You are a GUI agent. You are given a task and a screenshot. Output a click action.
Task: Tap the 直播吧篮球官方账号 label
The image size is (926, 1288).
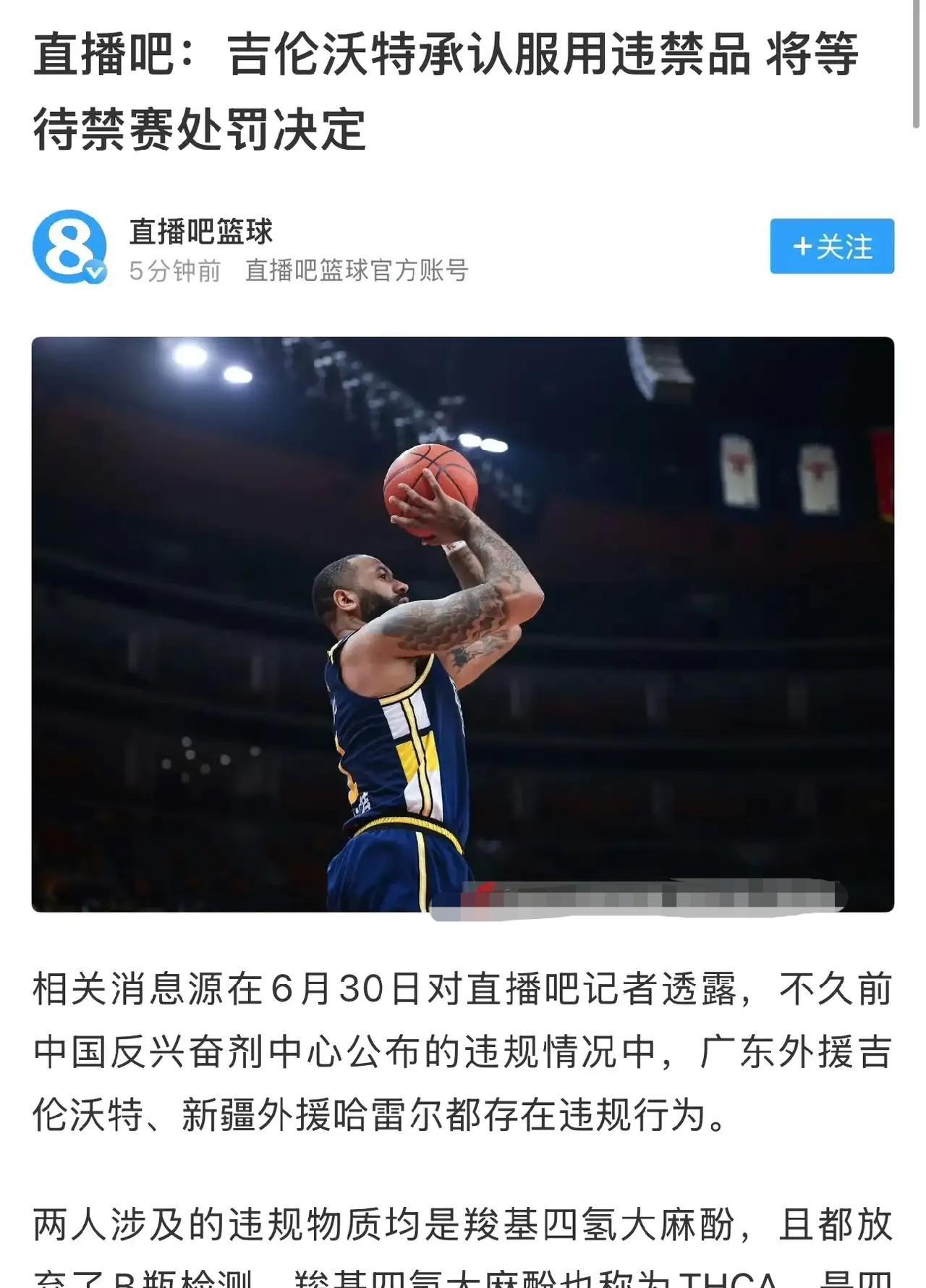point(358,271)
